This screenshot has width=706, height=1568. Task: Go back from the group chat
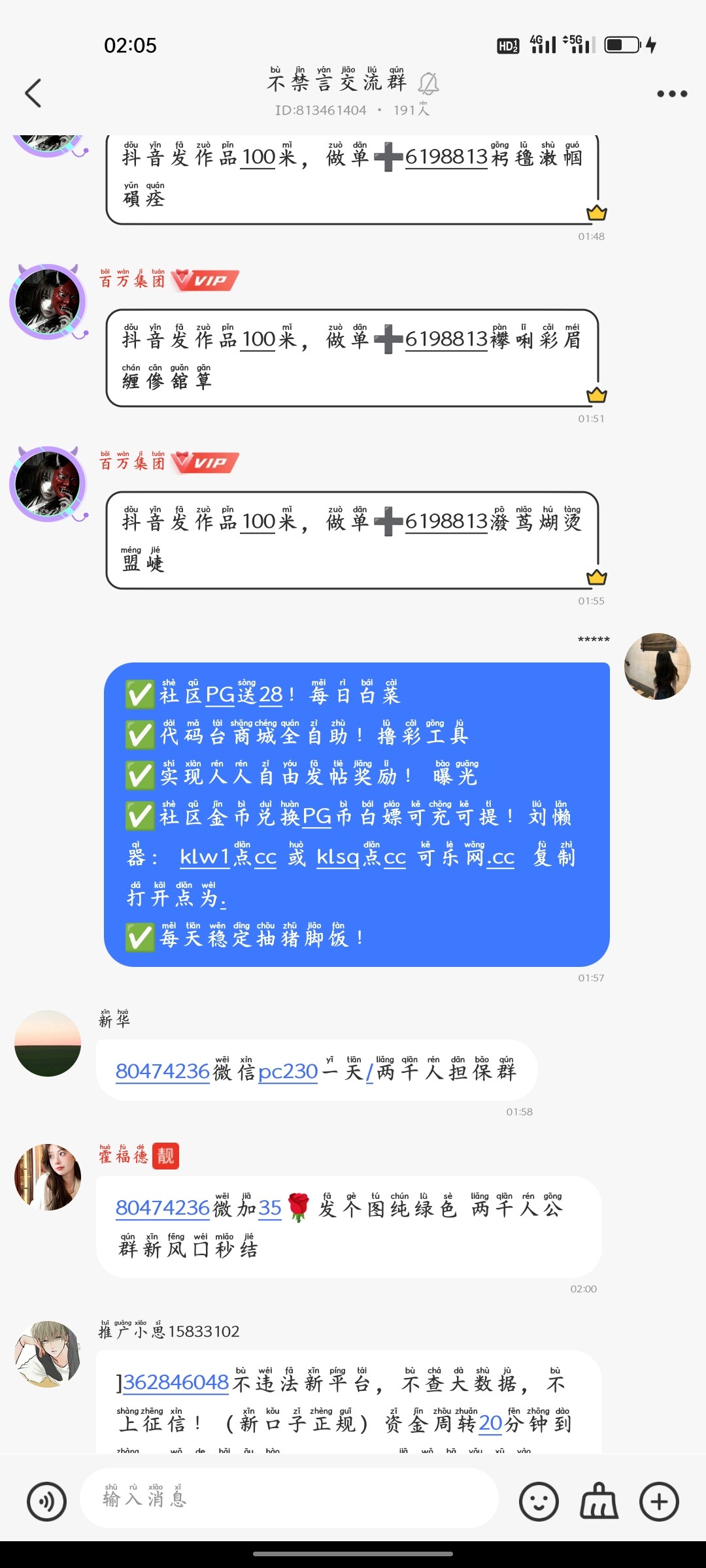pos(33,93)
